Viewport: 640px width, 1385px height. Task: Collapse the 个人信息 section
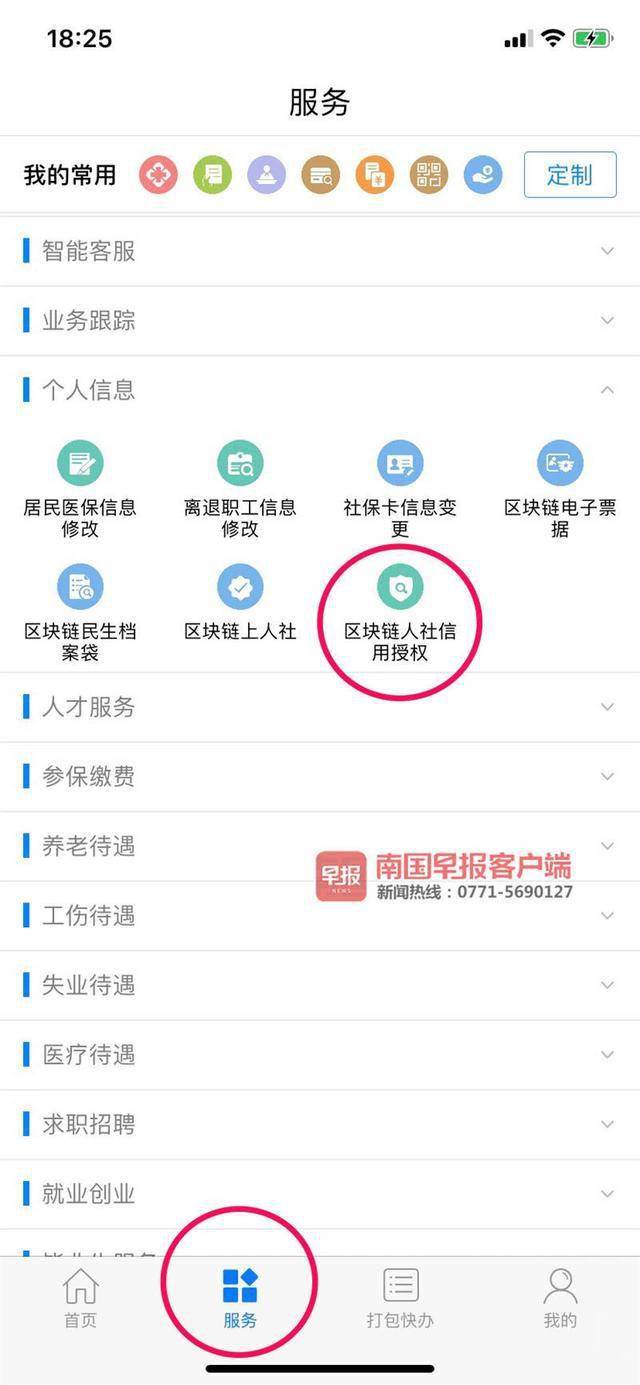pyautogui.click(x=320, y=390)
